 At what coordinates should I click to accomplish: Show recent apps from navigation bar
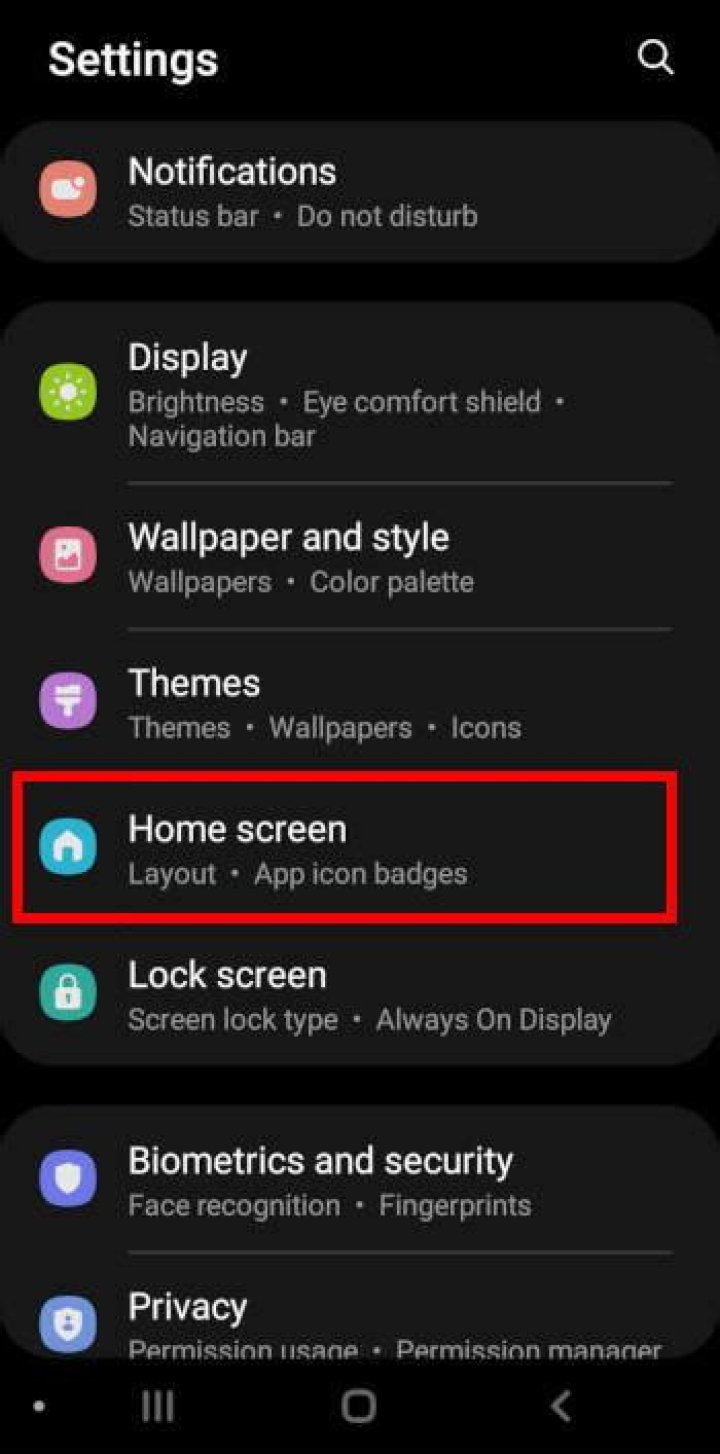click(x=158, y=1406)
